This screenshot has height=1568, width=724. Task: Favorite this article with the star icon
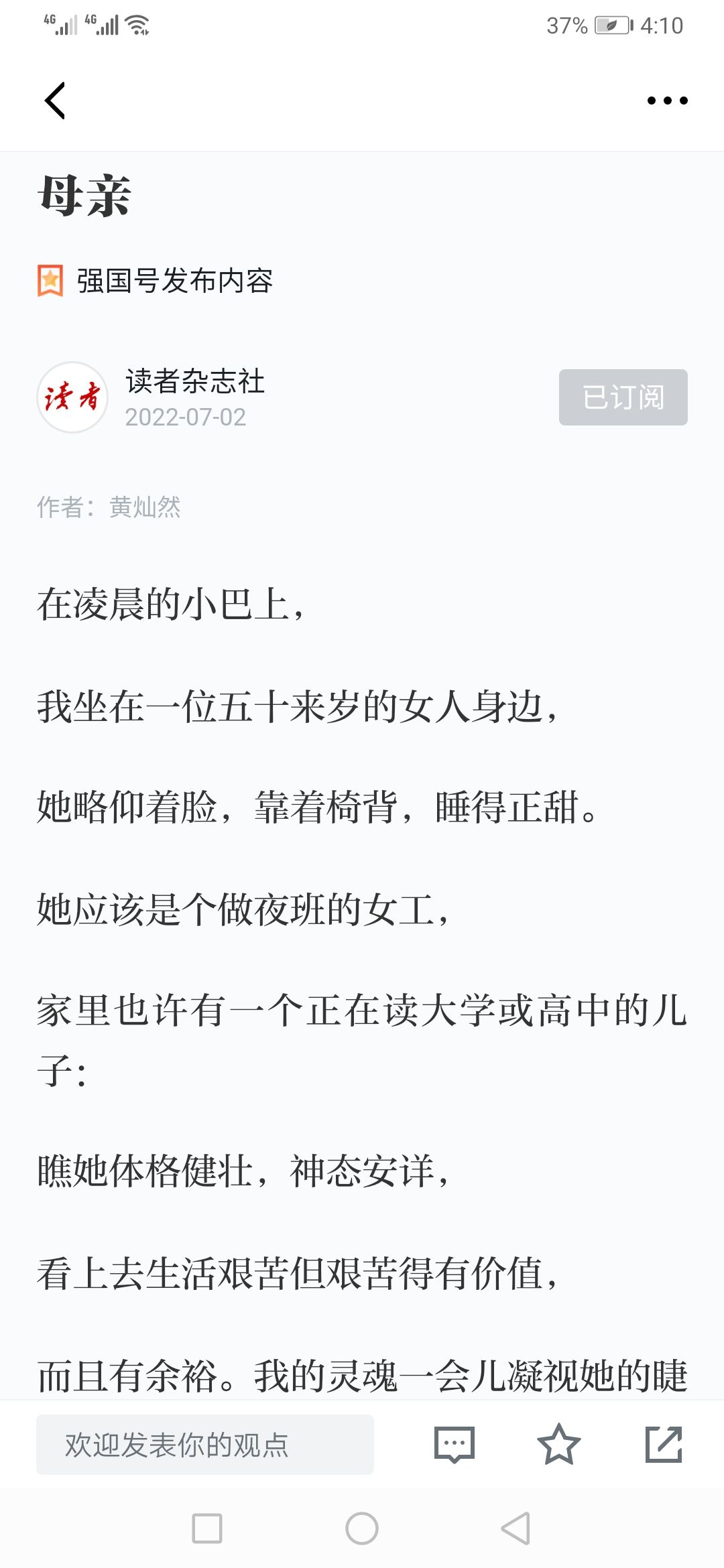pos(558,1444)
